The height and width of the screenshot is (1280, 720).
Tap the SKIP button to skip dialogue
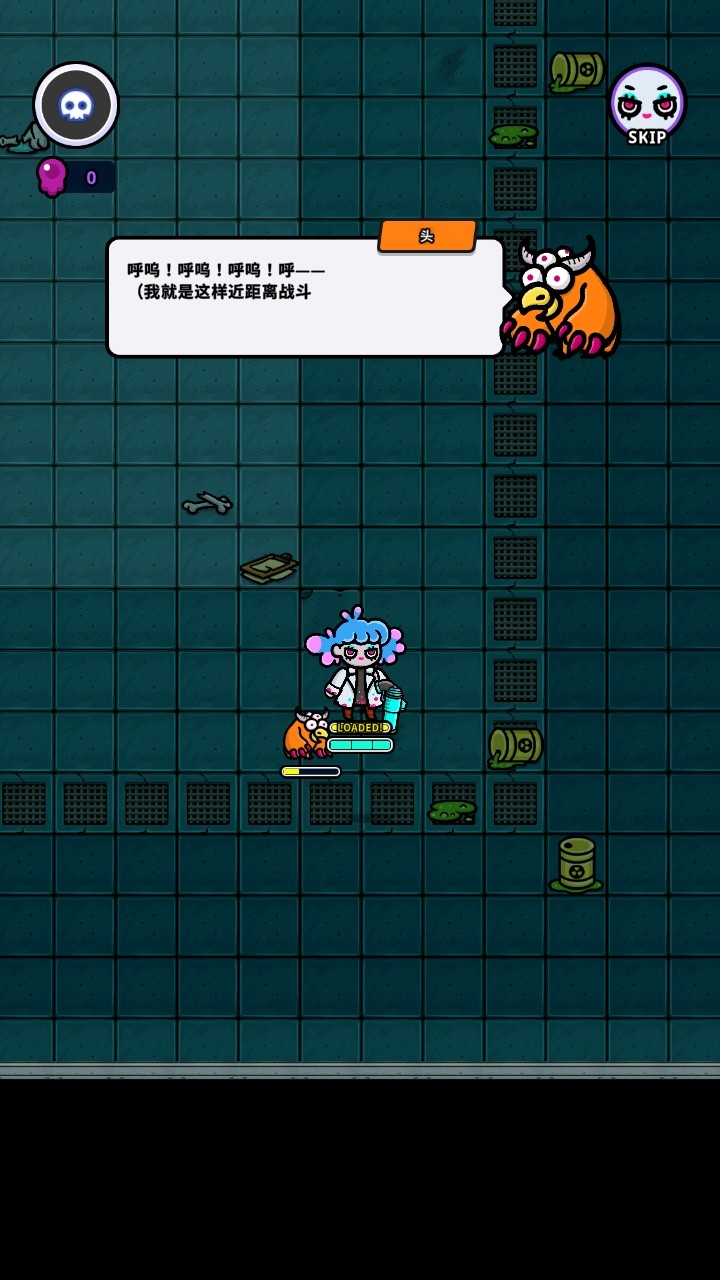click(x=647, y=106)
